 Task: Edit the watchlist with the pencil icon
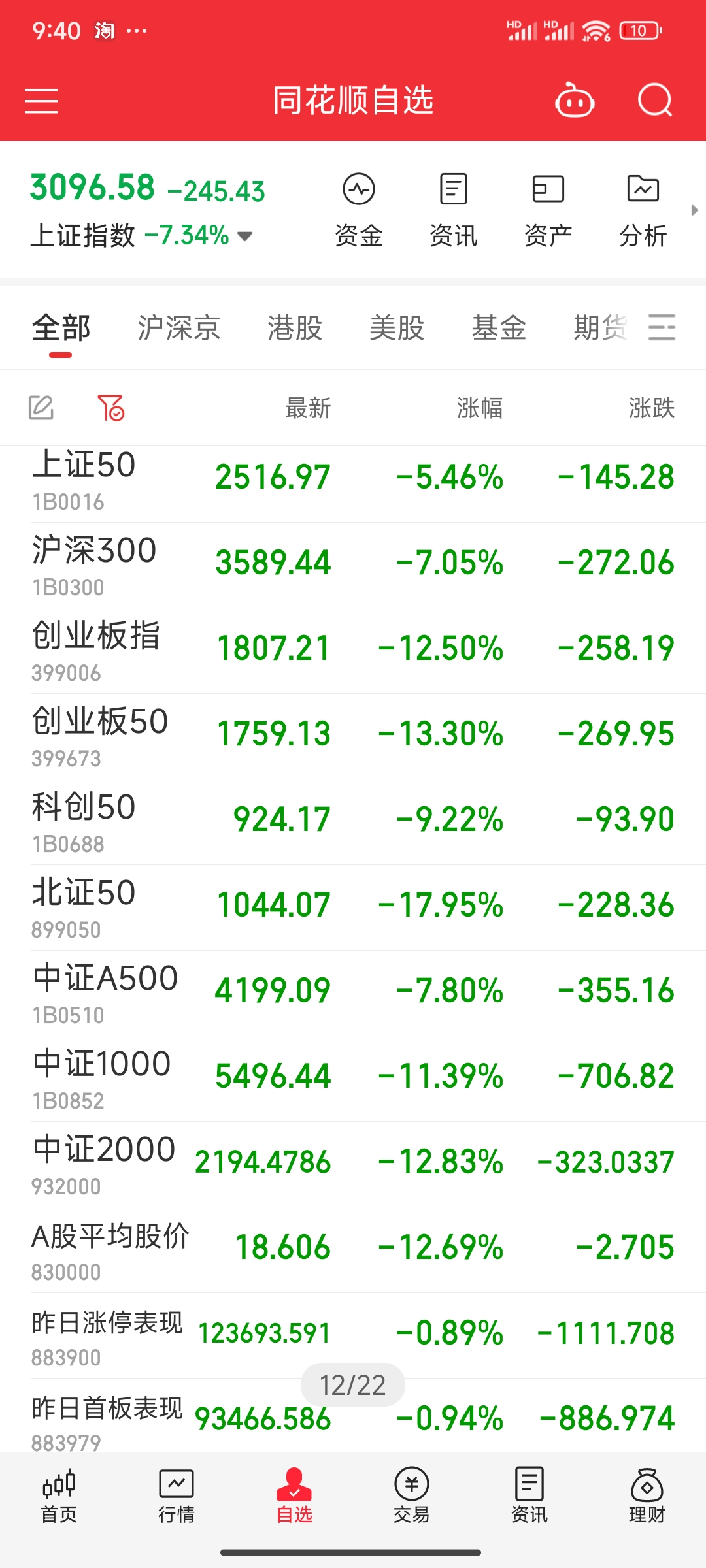pos(41,408)
